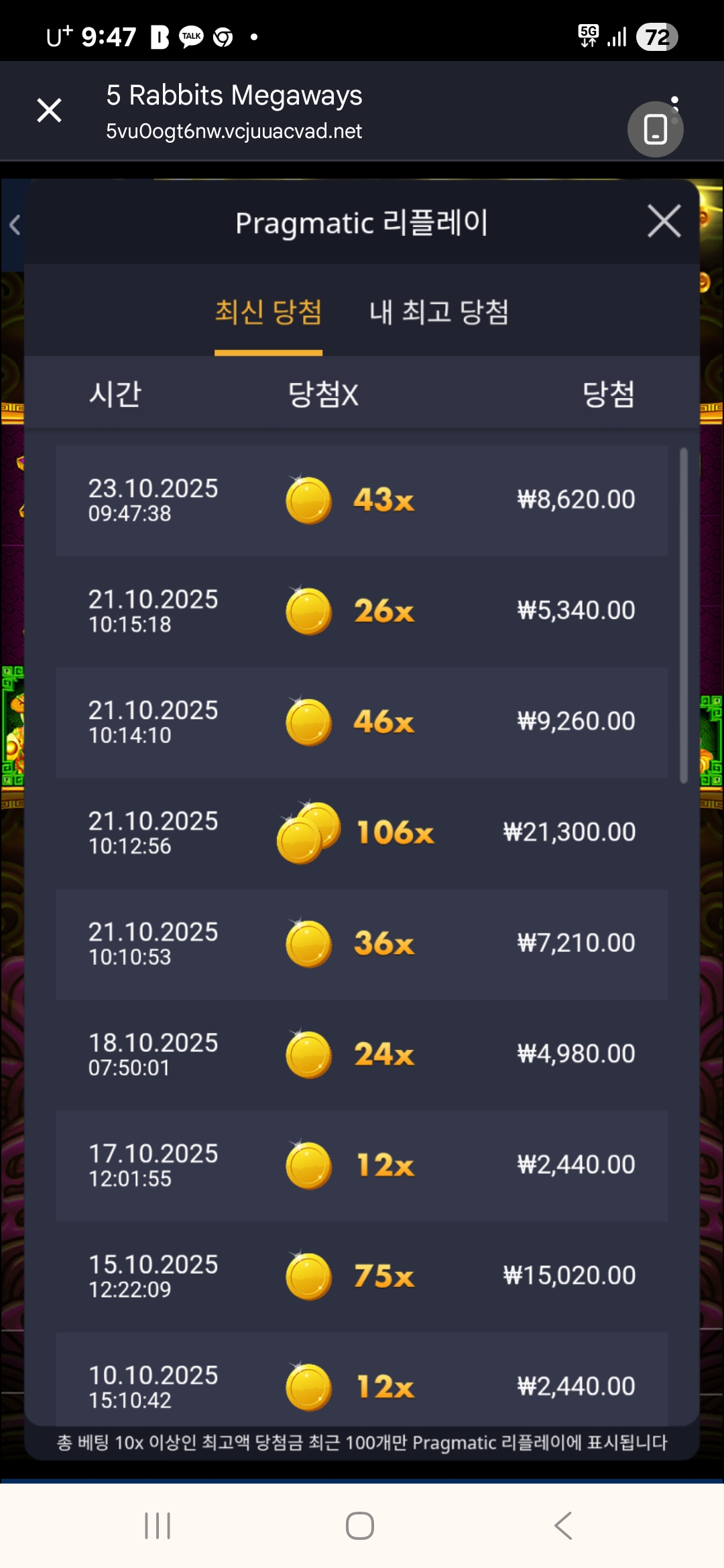
Task: Switch to the 내 최고 당첨 tab
Action: [x=439, y=312]
